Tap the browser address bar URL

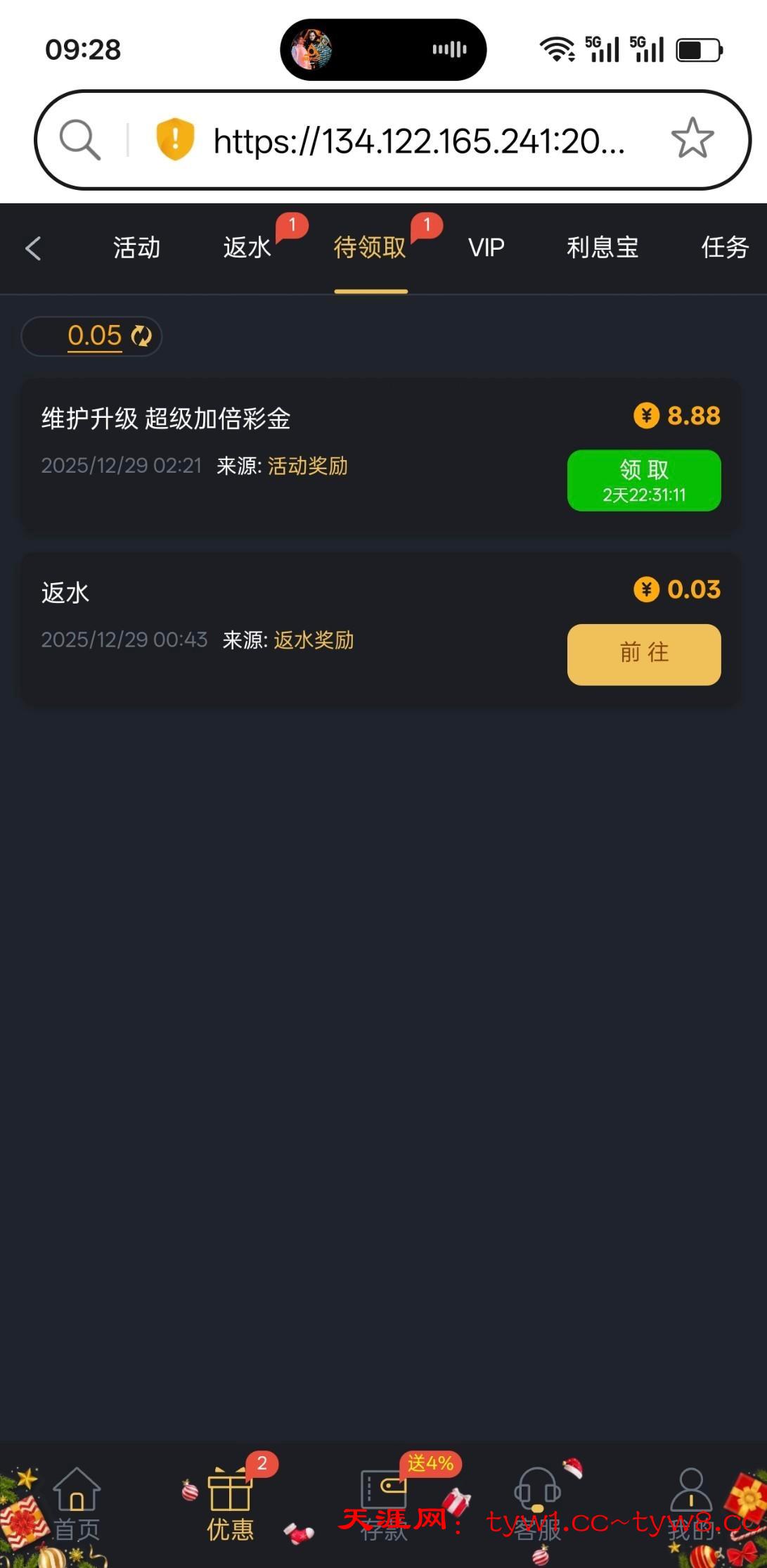[419, 141]
